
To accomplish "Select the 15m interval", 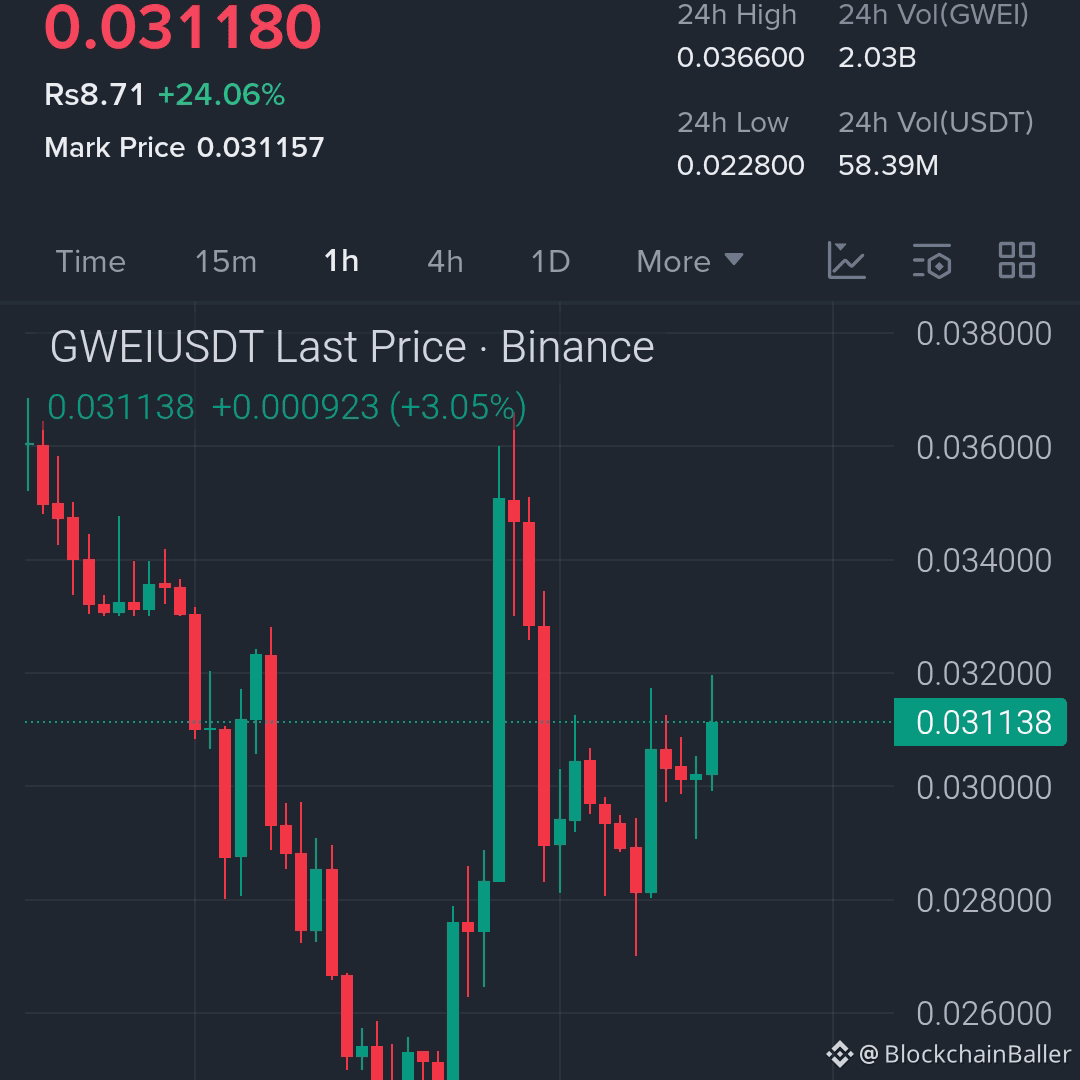I will [x=226, y=262].
